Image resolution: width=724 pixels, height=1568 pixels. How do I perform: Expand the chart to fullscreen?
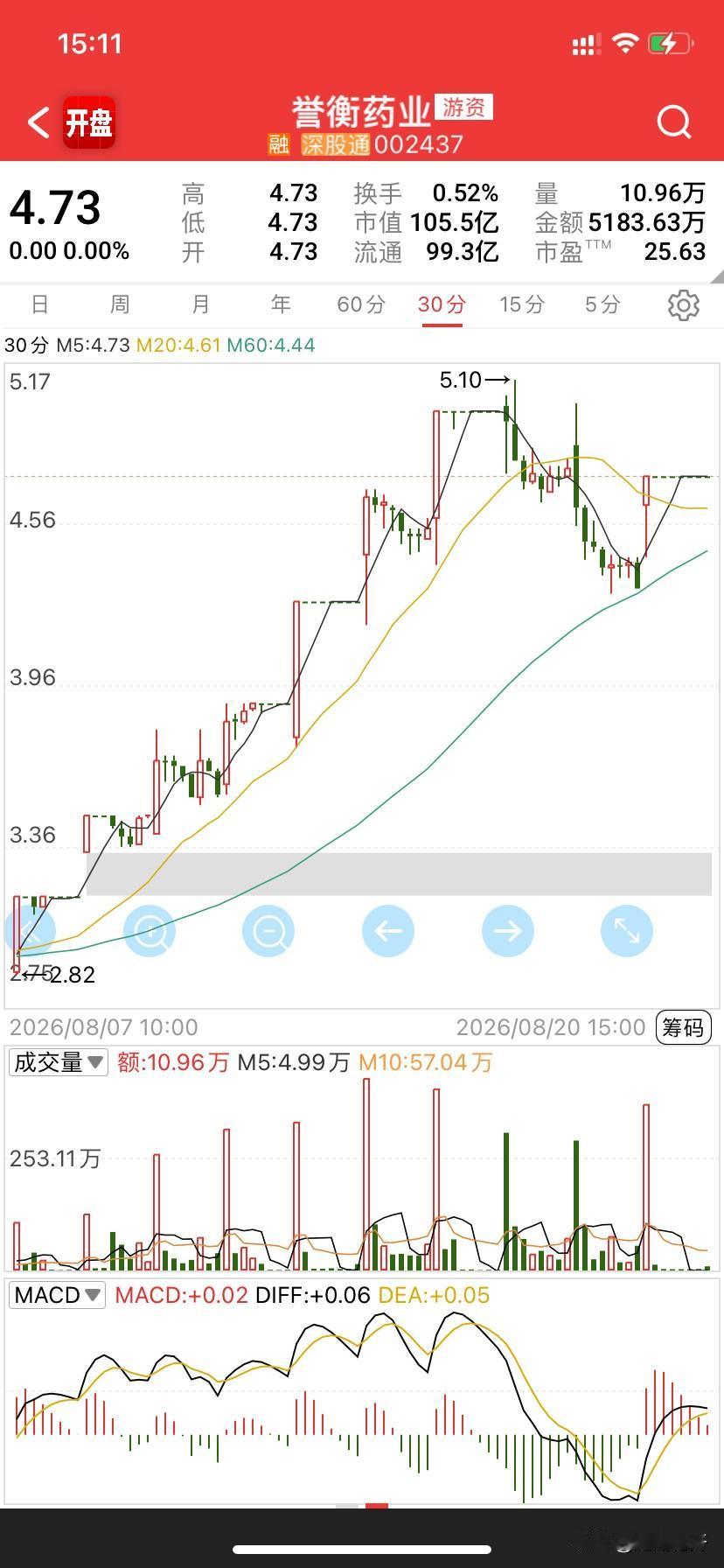tap(627, 931)
